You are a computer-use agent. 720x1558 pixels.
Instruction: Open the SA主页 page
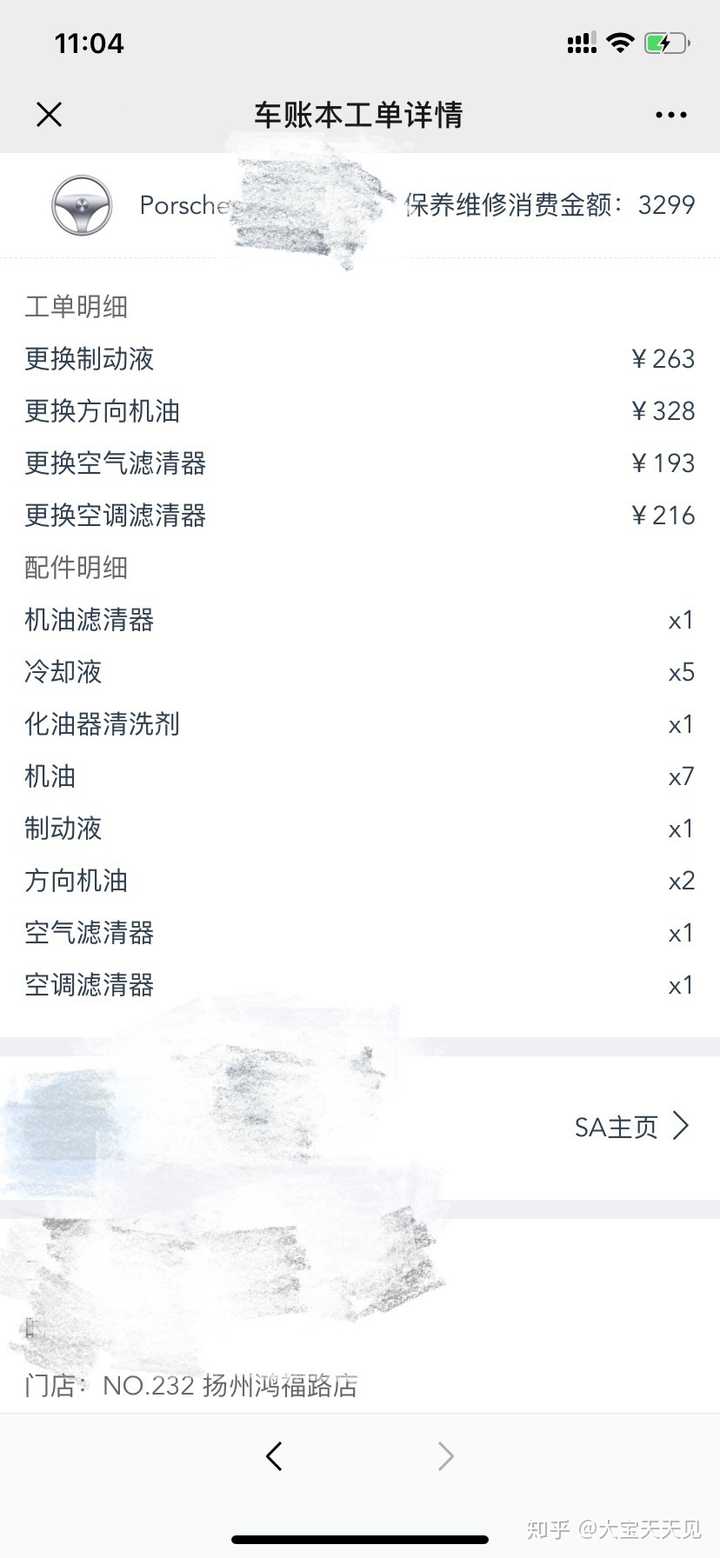coord(632,1127)
